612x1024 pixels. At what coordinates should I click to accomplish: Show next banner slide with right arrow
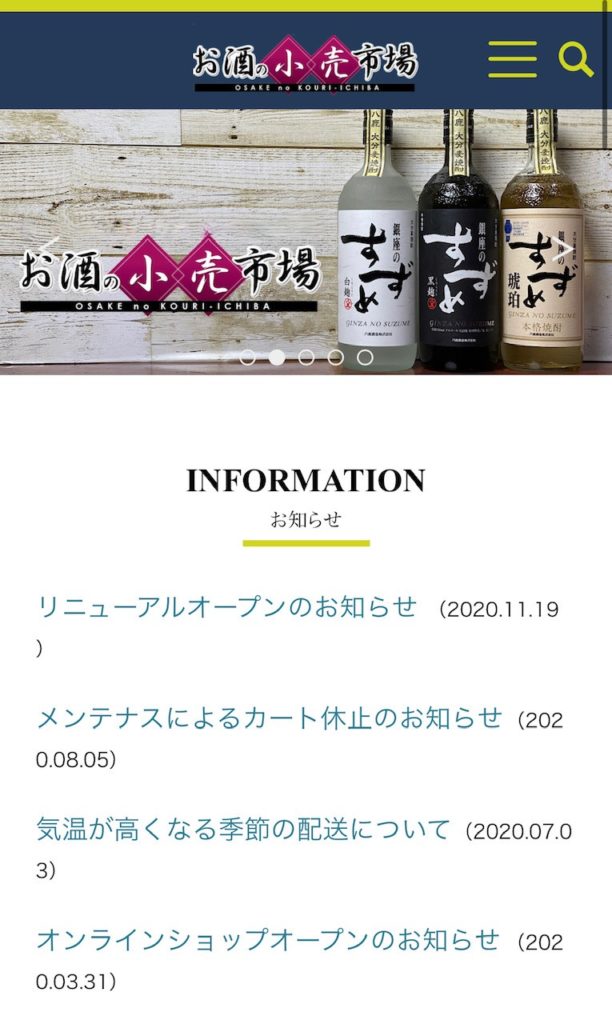pos(565,249)
